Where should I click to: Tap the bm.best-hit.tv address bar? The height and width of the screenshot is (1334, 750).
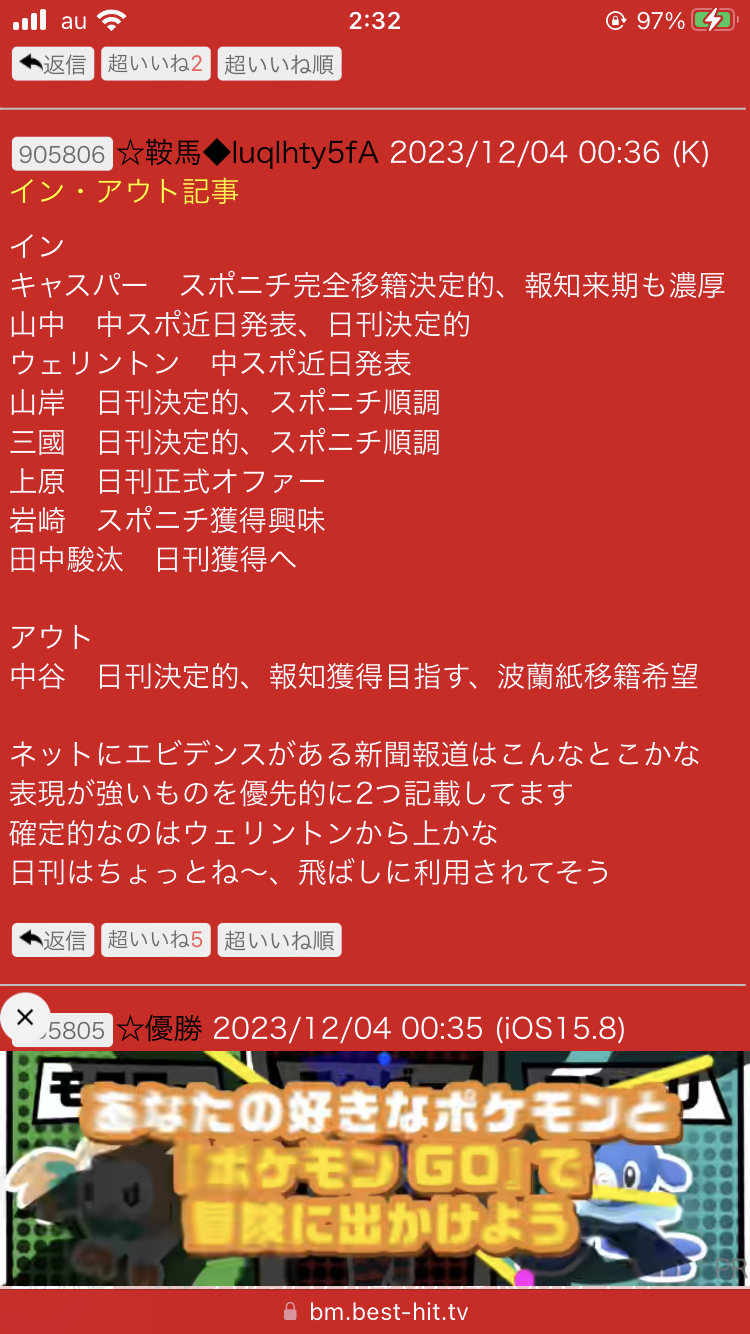pos(375,1312)
